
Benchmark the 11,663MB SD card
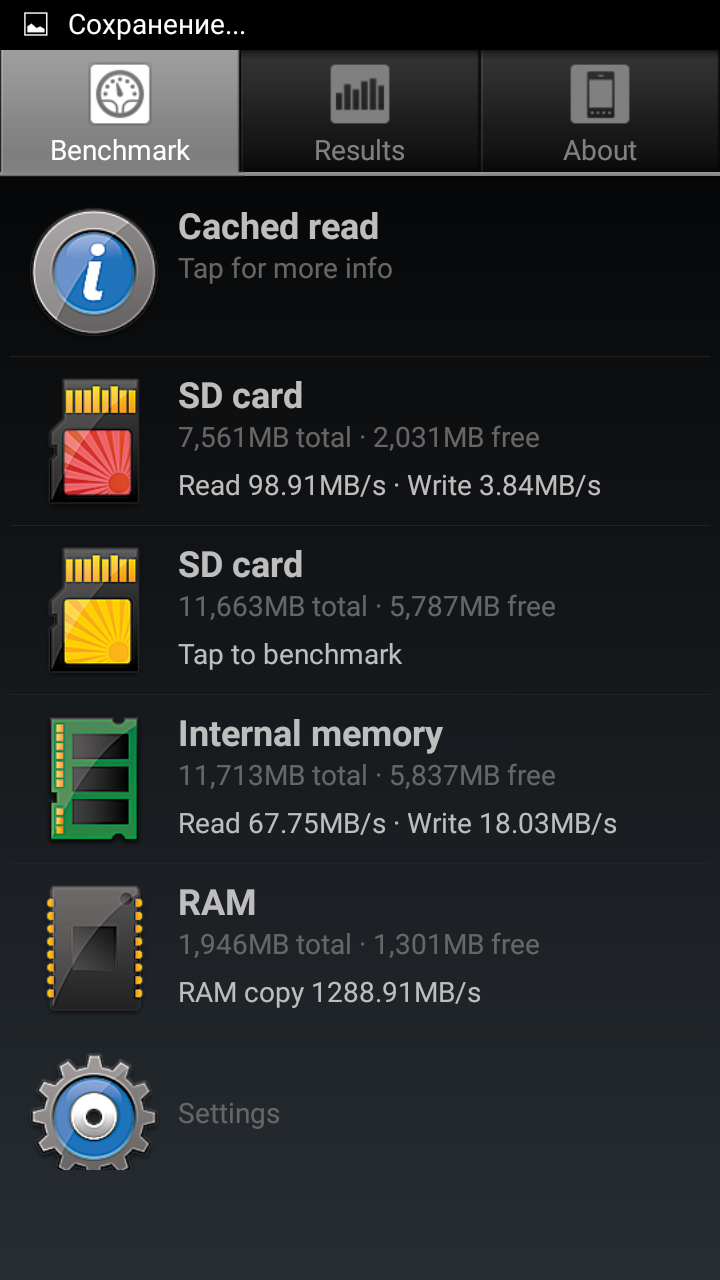pyautogui.click(x=360, y=610)
